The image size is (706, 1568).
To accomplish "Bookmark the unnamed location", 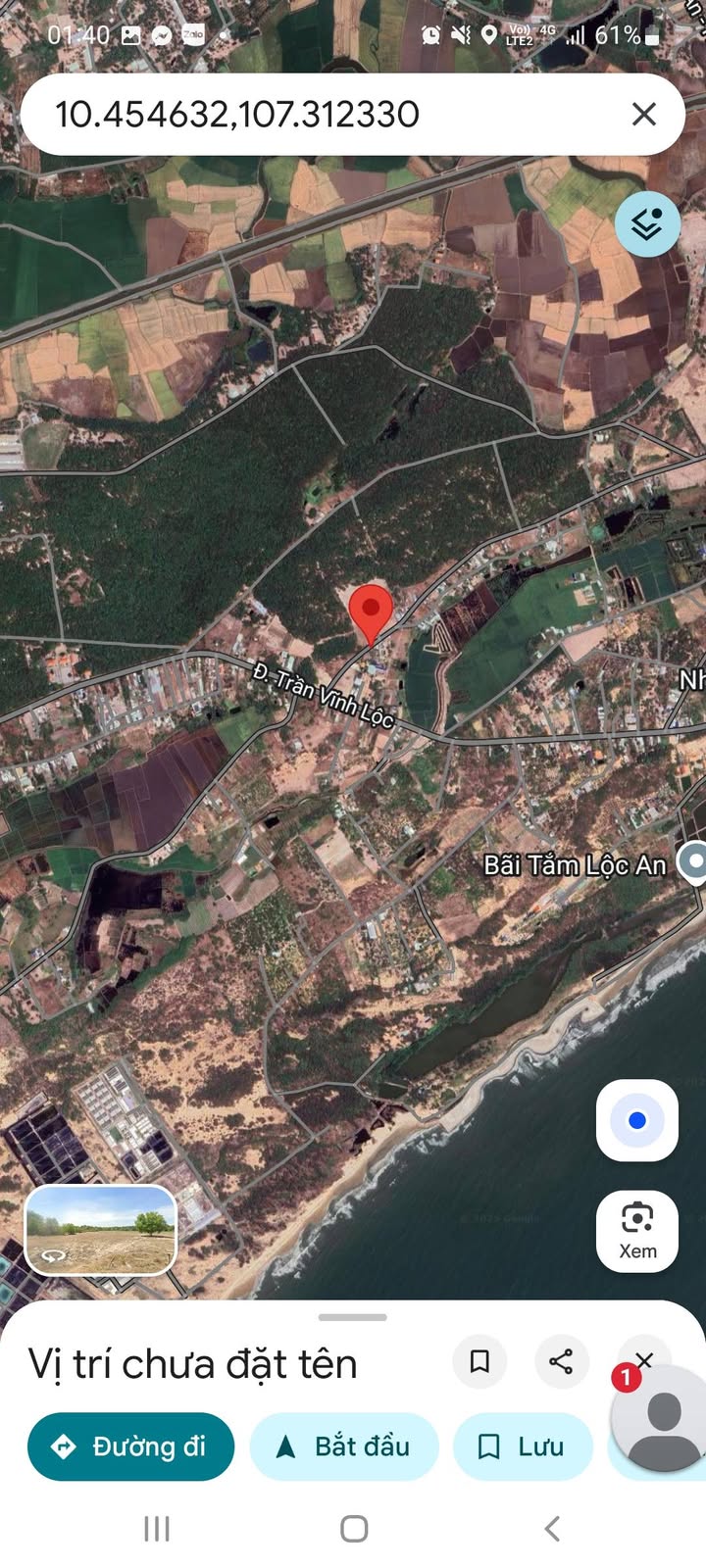I will click(x=479, y=1361).
